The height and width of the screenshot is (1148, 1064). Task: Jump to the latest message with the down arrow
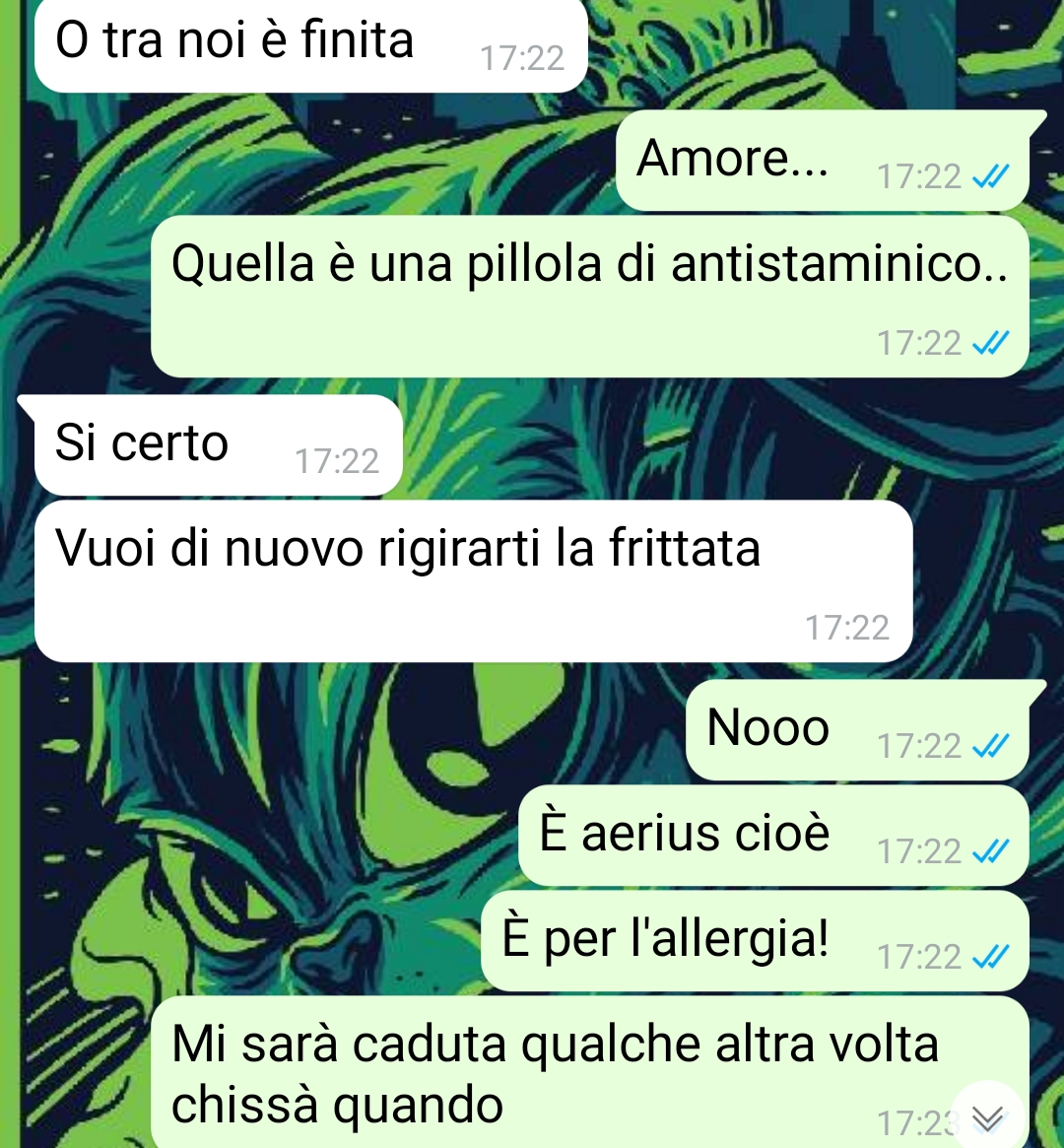click(x=988, y=1116)
